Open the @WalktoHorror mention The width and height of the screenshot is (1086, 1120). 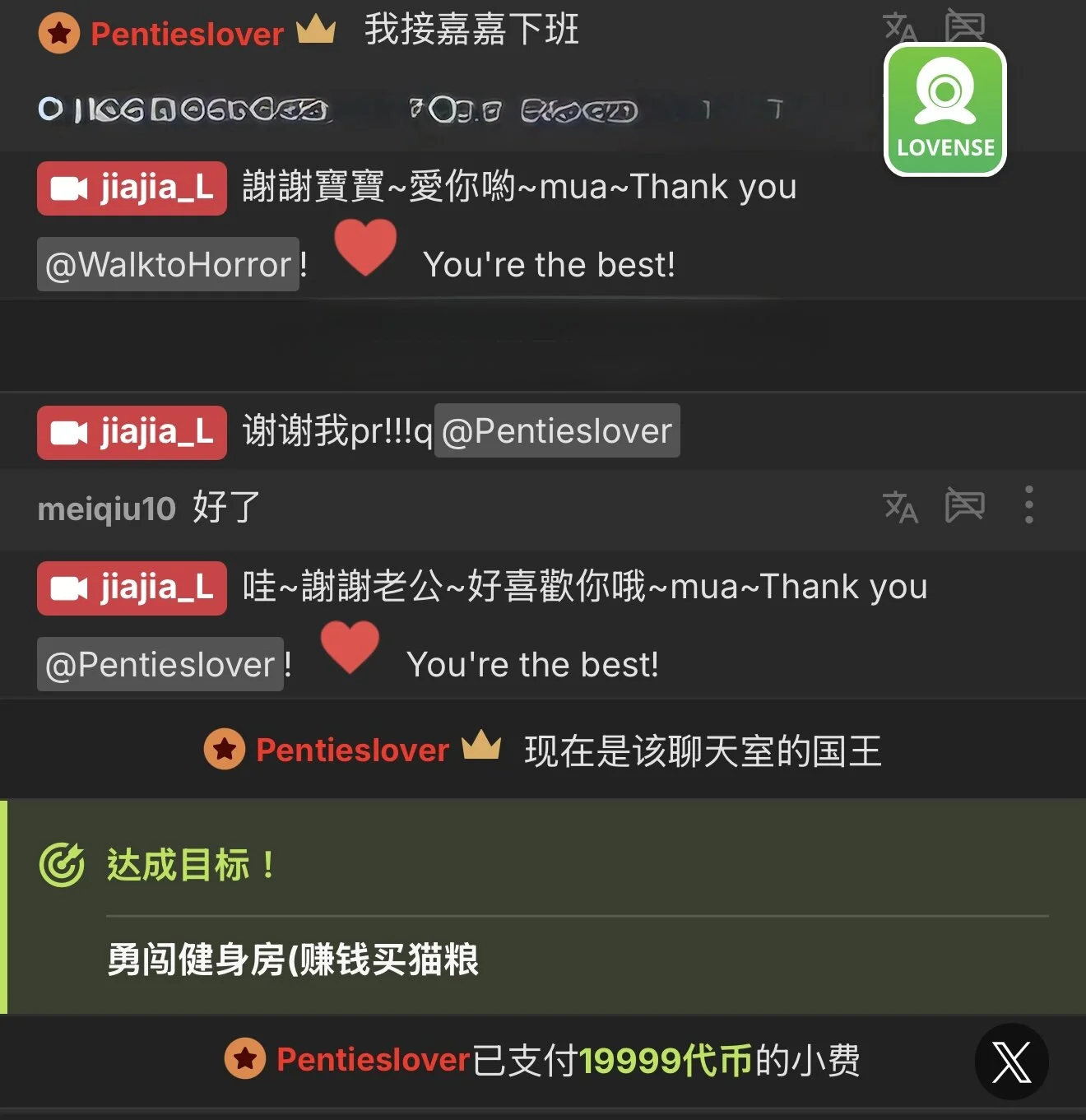(x=168, y=264)
